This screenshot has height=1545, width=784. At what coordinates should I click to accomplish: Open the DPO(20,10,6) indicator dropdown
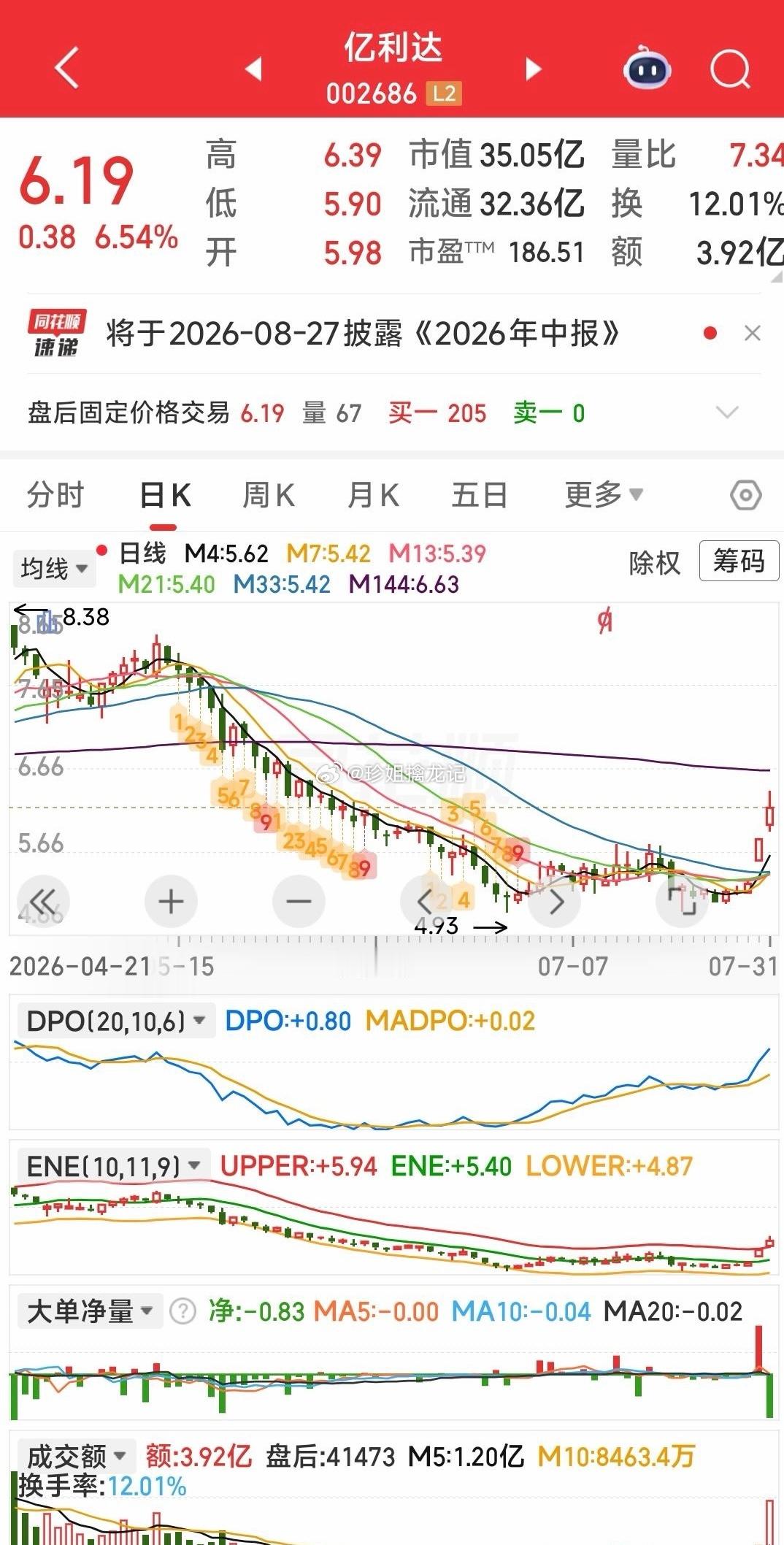pos(115,1021)
